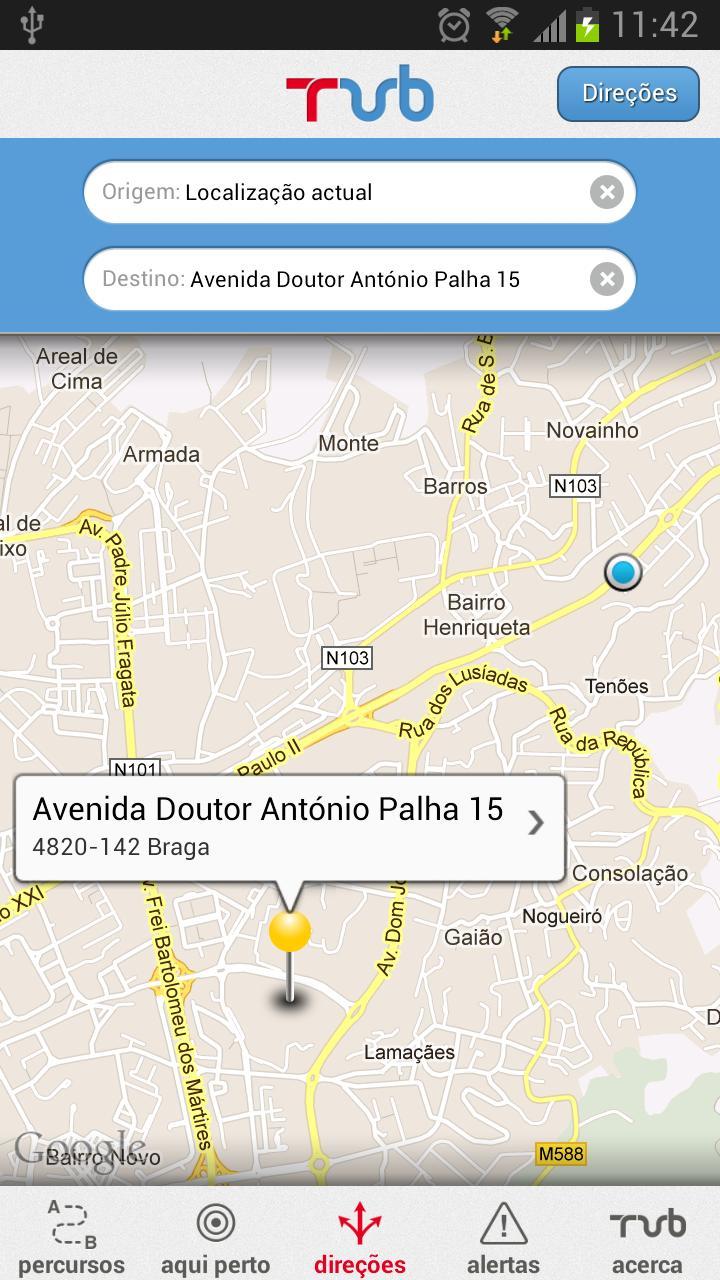Image resolution: width=720 pixels, height=1280 pixels.
Task: Switch to the percursos tab
Action: coord(71,1238)
